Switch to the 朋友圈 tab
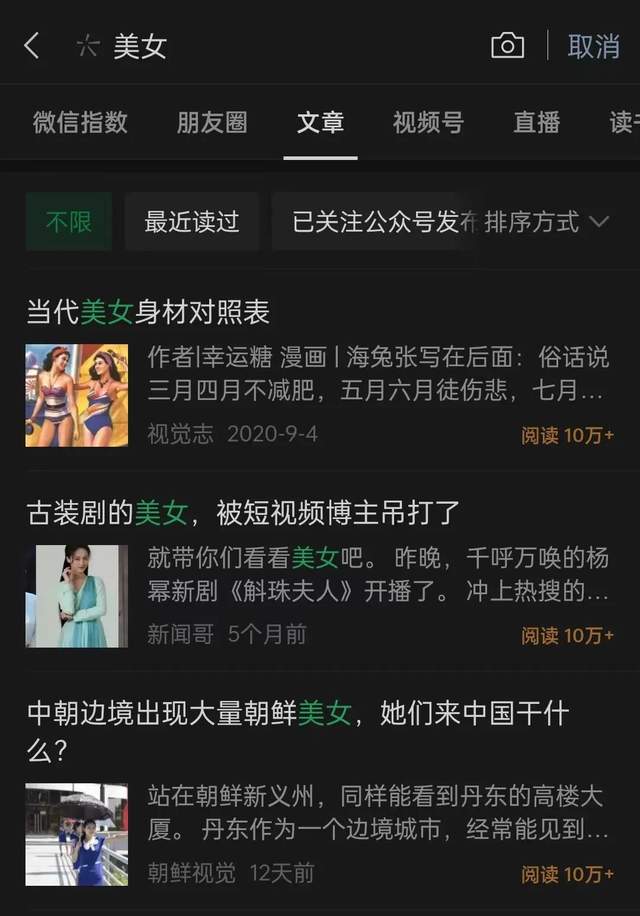The image size is (640, 916). tap(211, 123)
